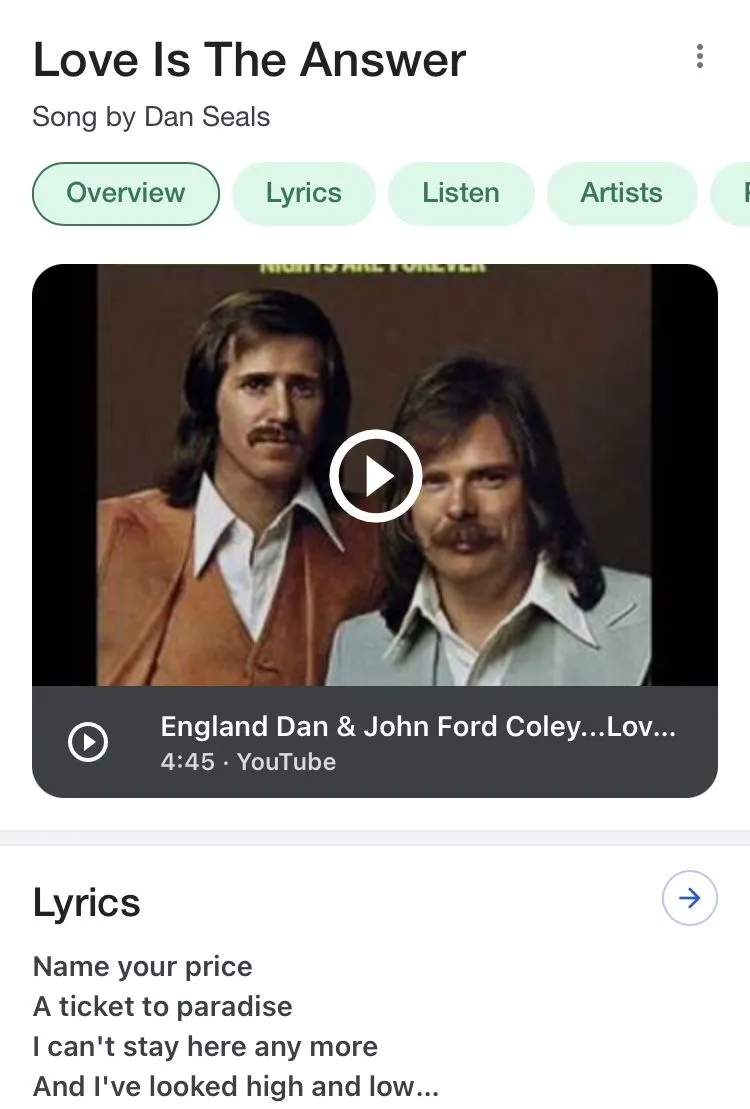Image resolution: width=750 pixels, height=1109 pixels.
Task: Select the Overview chip
Action: [126, 193]
